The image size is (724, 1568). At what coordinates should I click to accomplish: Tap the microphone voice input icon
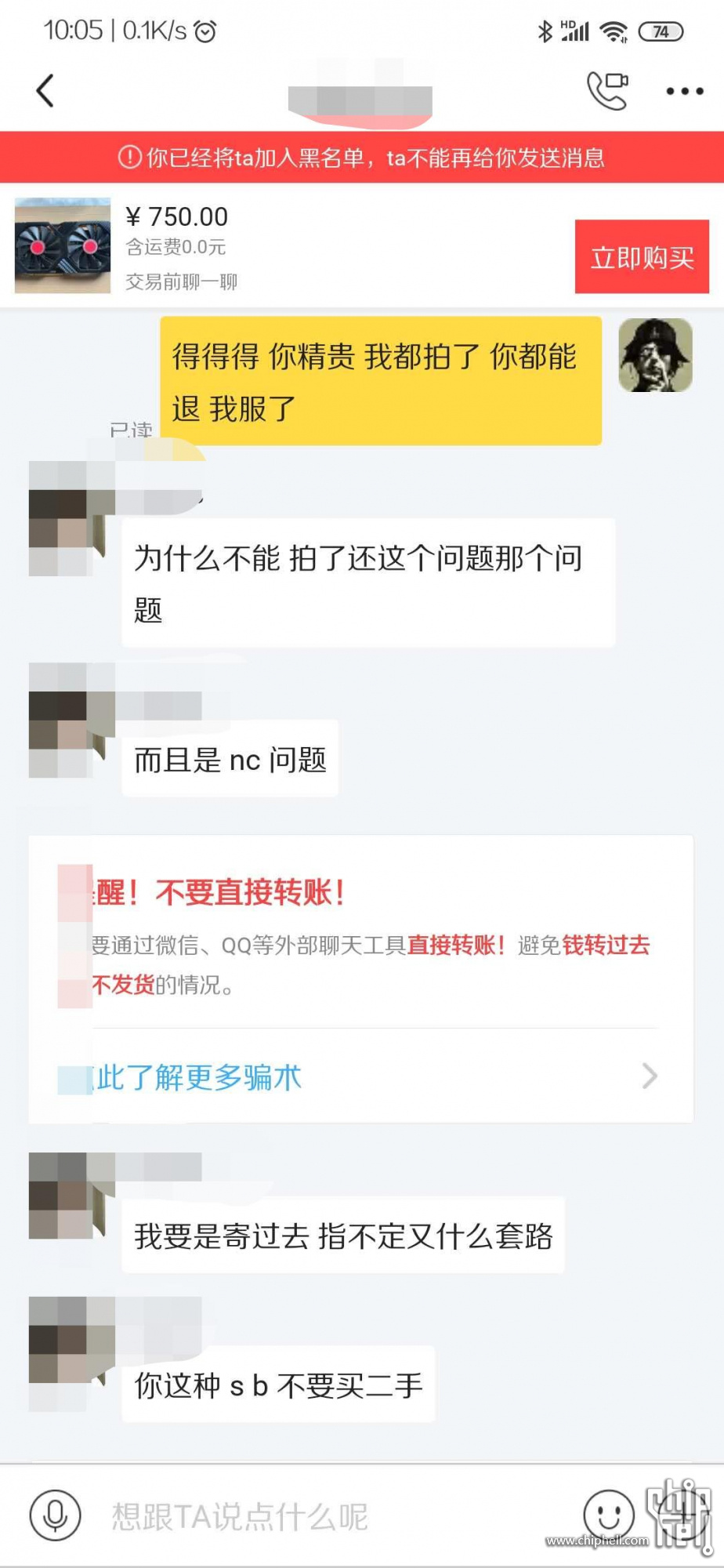click(55, 1515)
